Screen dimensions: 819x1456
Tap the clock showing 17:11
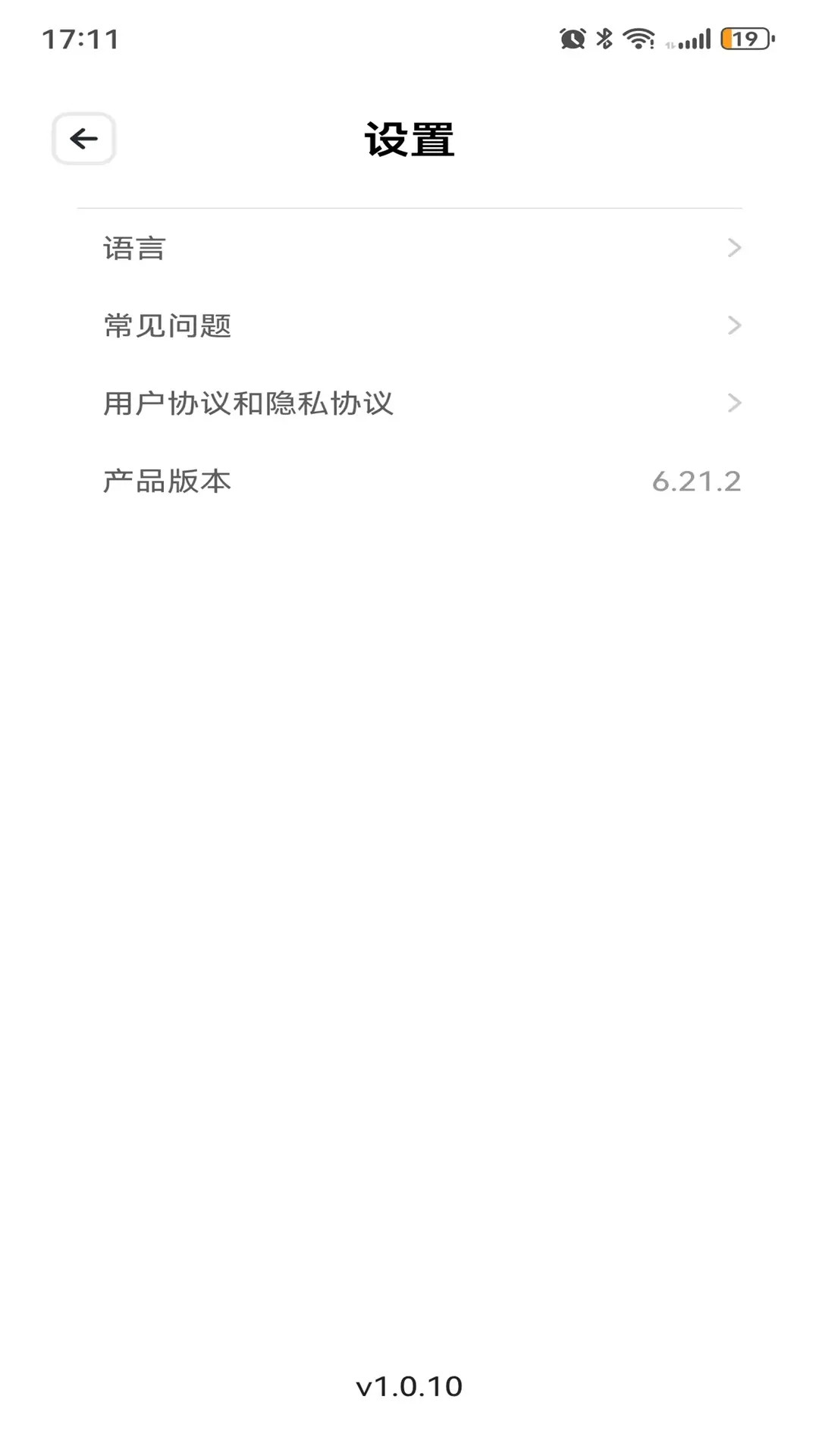pos(80,40)
